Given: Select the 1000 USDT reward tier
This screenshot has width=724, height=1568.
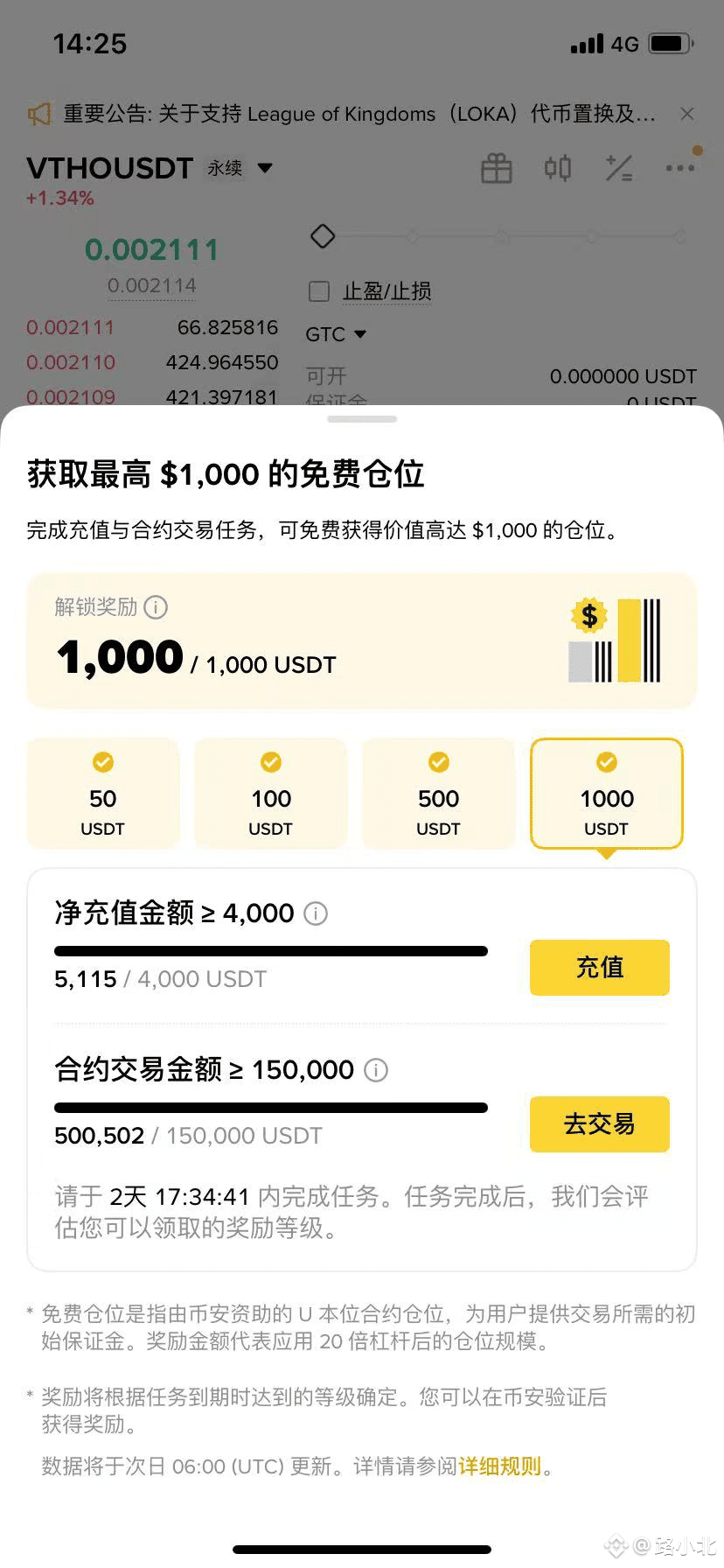Looking at the screenshot, I should click(x=606, y=794).
